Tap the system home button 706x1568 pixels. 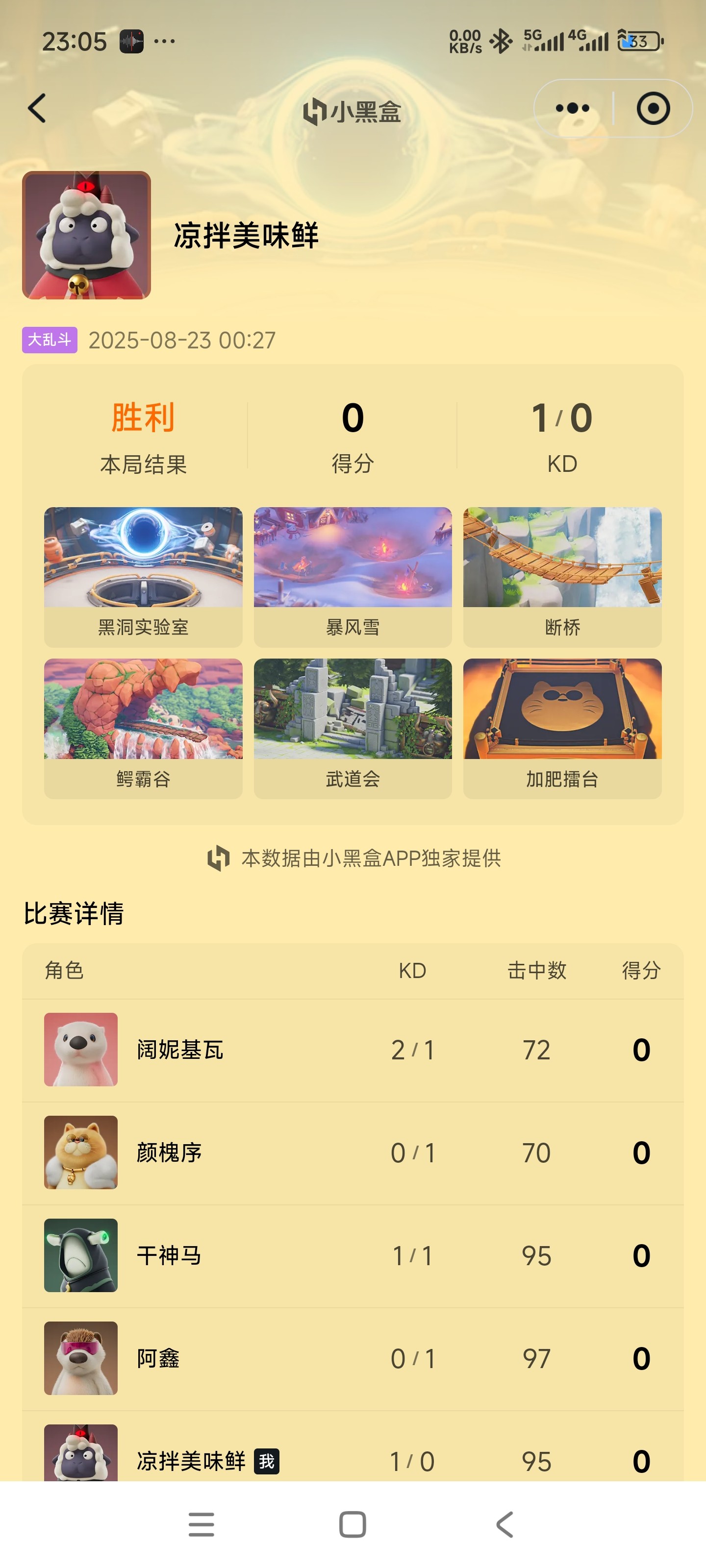point(353,1525)
